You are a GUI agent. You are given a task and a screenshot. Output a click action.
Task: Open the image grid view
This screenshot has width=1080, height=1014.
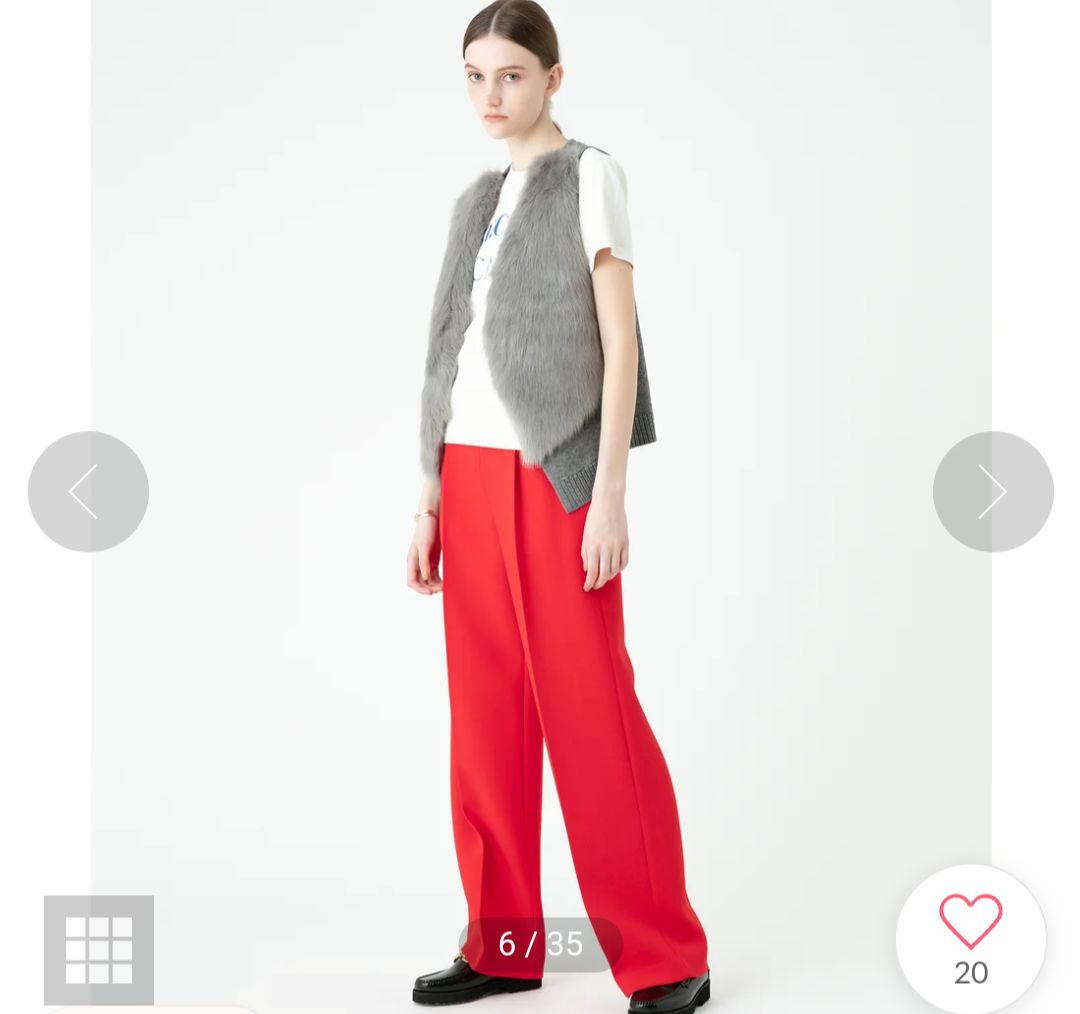(x=99, y=949)
